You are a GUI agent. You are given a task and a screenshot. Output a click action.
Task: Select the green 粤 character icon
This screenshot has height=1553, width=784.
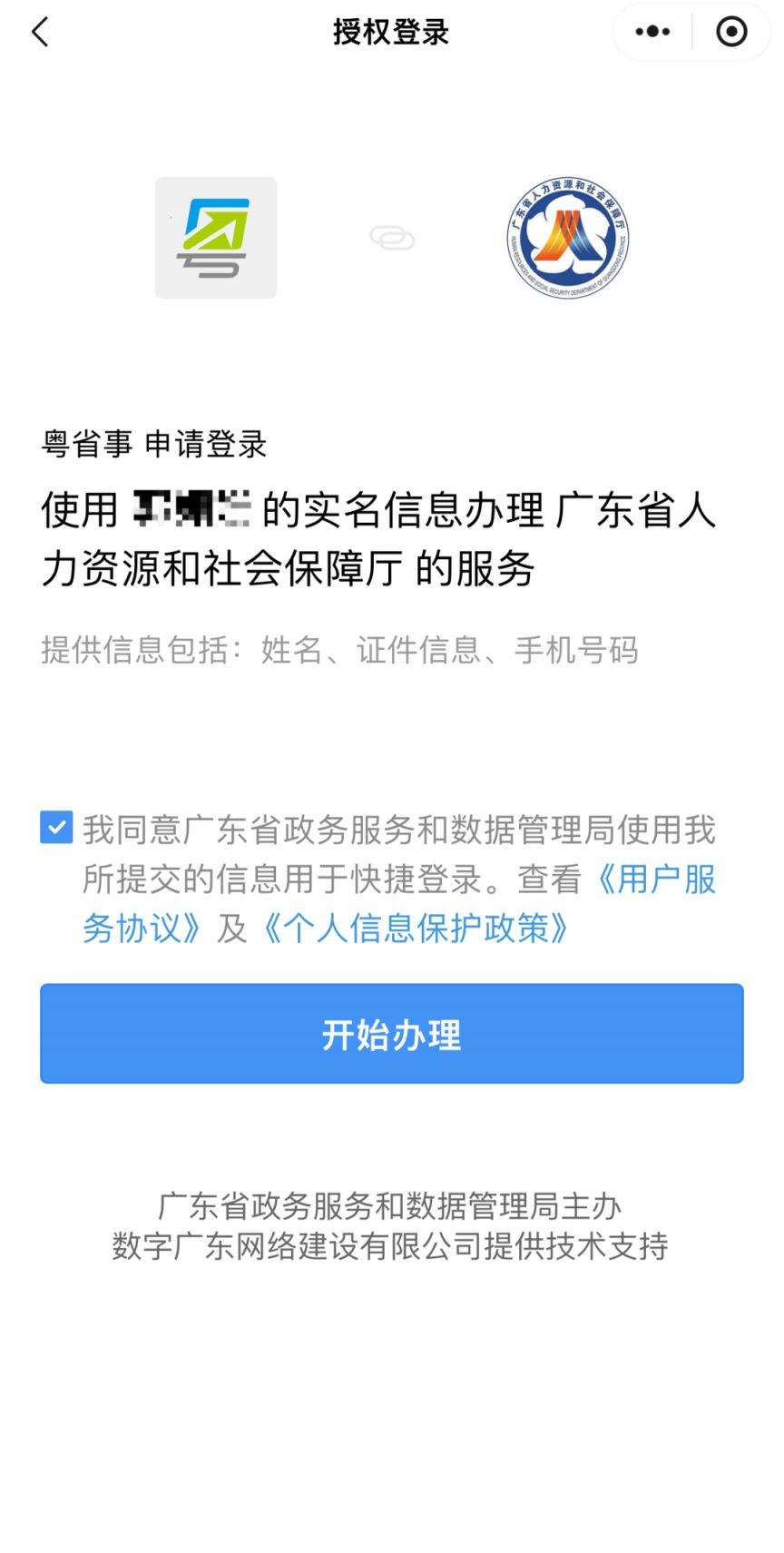click(216, 237)
